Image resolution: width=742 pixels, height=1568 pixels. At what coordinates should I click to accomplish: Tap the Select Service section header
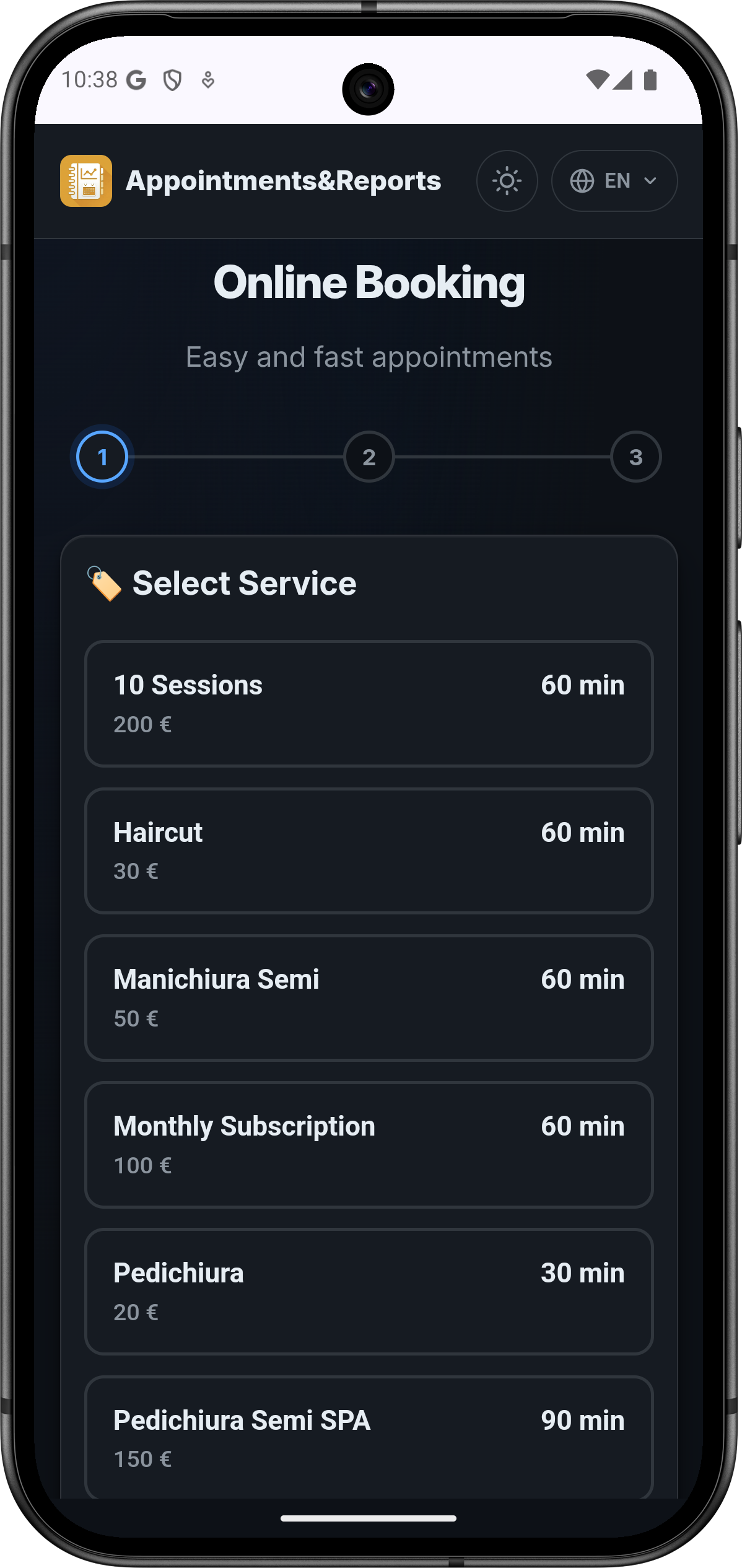point(245,582)
